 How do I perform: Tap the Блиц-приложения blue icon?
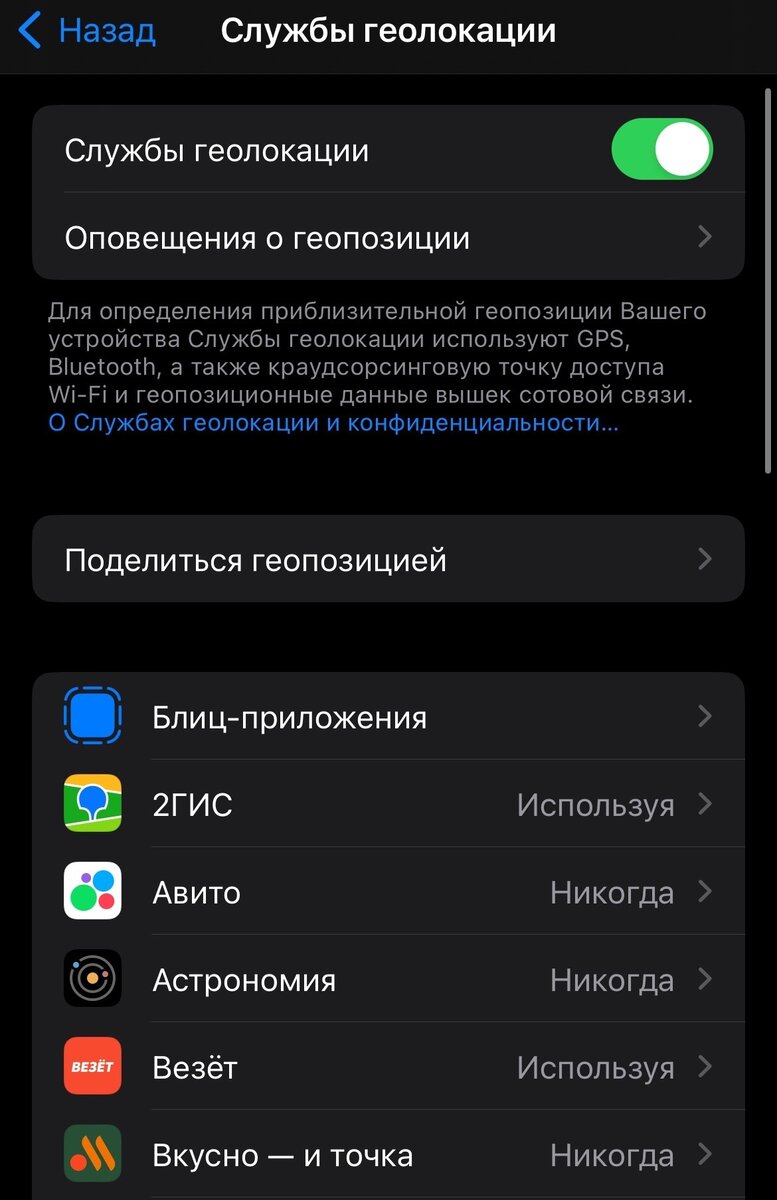(x=92, y=716)
